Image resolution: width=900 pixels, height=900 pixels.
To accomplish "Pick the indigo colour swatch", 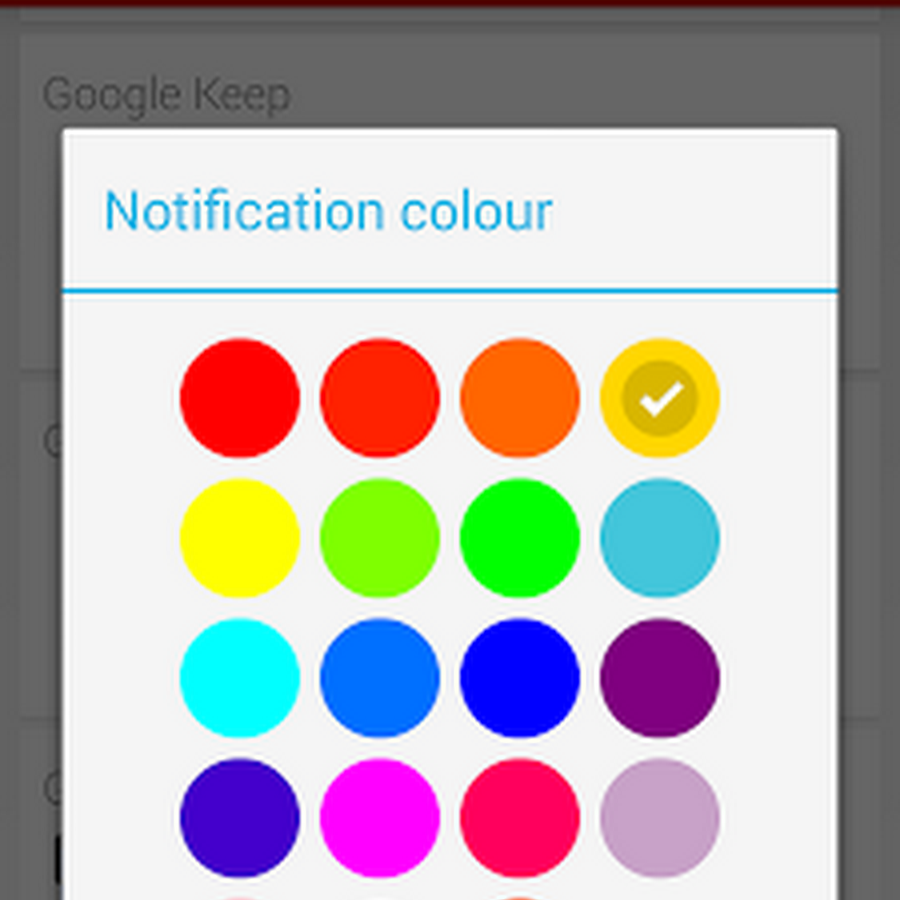I will pyautogui.click(x=240, y=818).
